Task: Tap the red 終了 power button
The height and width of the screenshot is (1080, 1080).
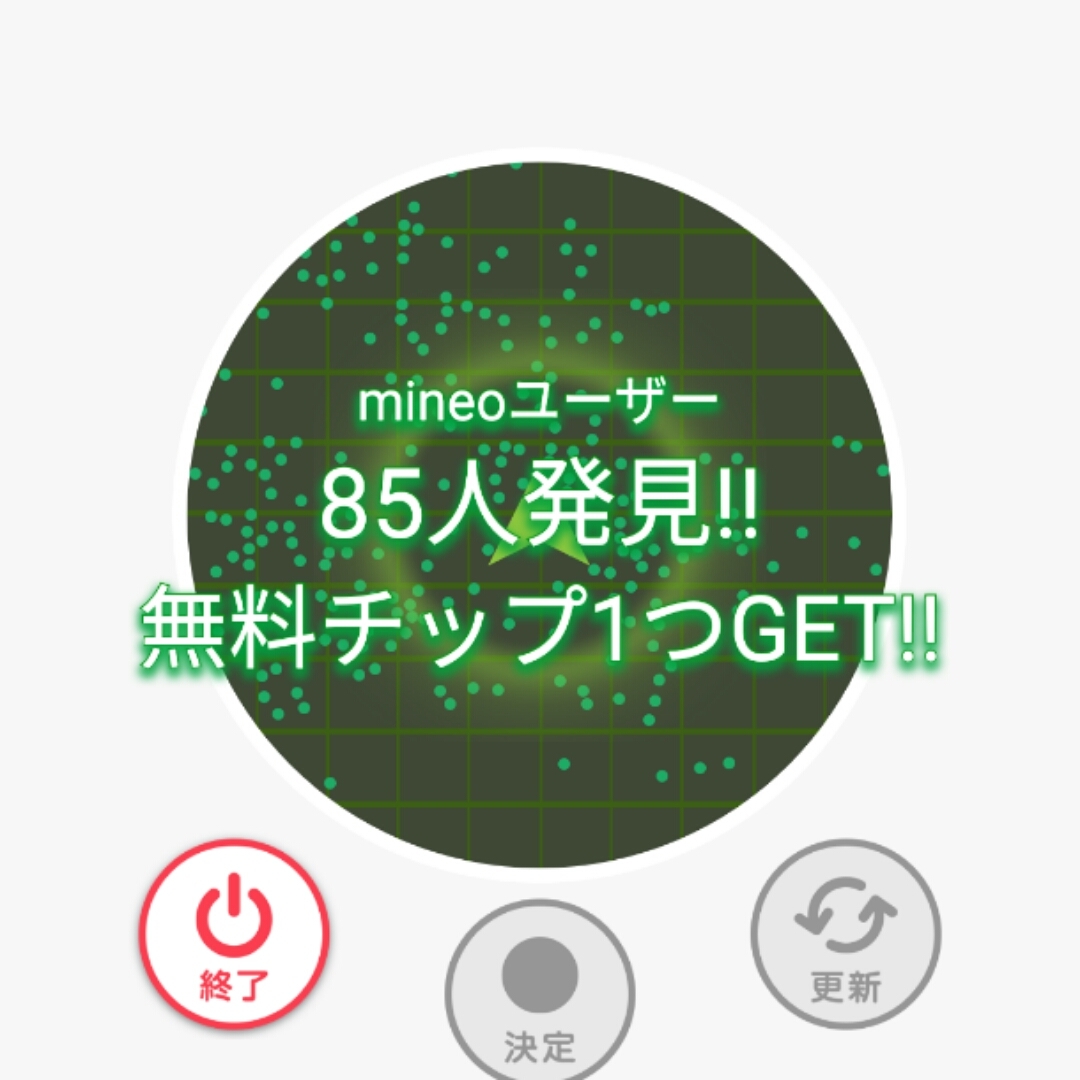Action: (234, 933)
